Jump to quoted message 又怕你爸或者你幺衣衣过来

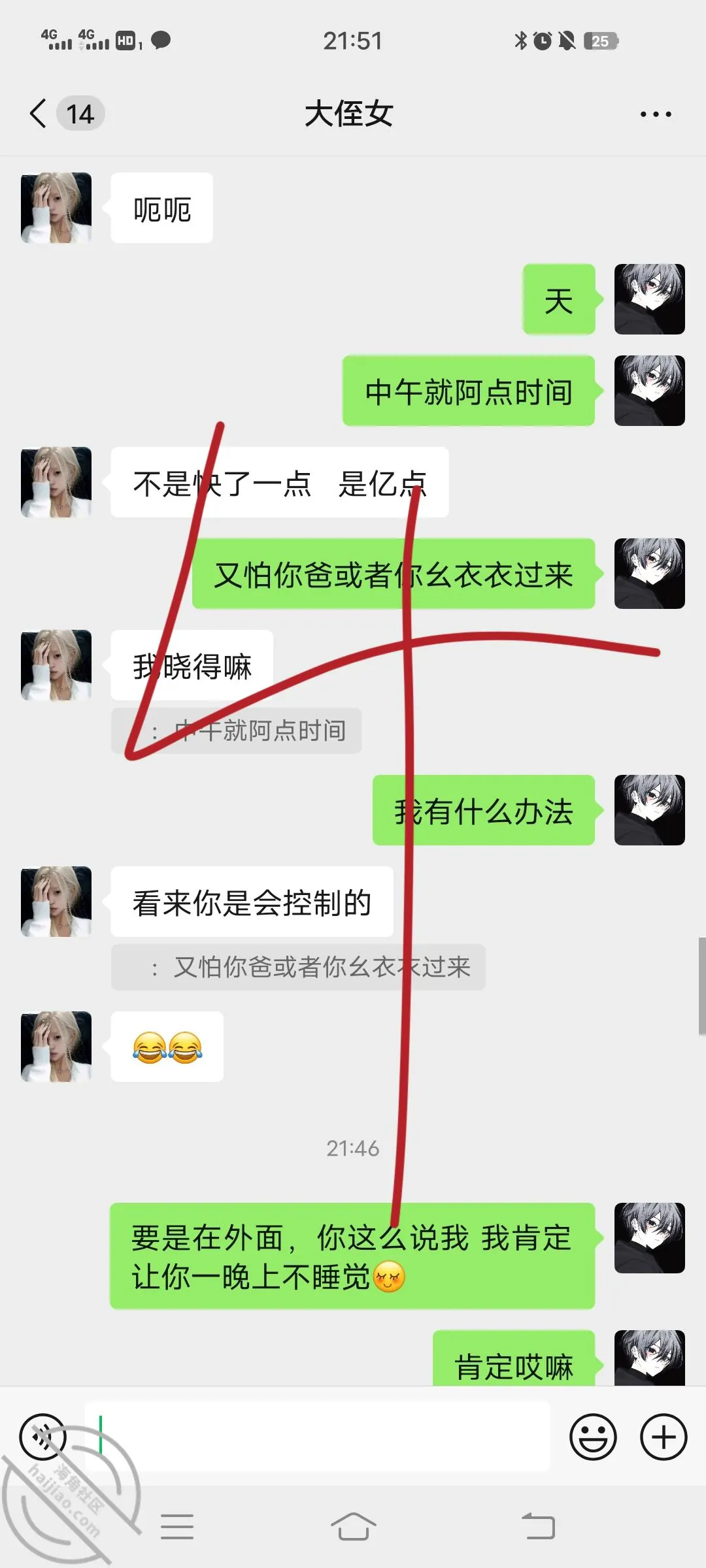298,967
